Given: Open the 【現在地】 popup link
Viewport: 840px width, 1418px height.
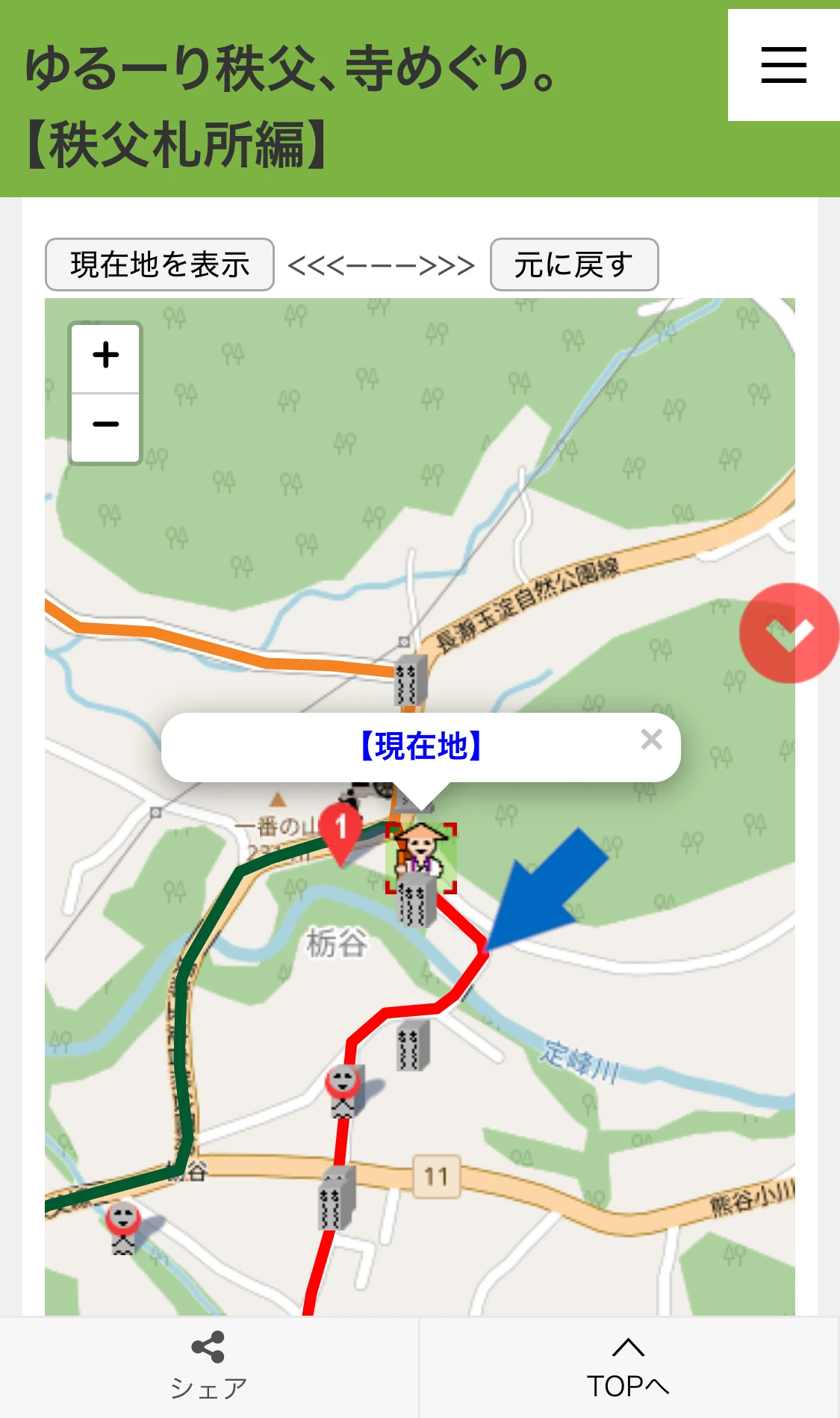Looking at the screenshot, I should pos(420,745).
